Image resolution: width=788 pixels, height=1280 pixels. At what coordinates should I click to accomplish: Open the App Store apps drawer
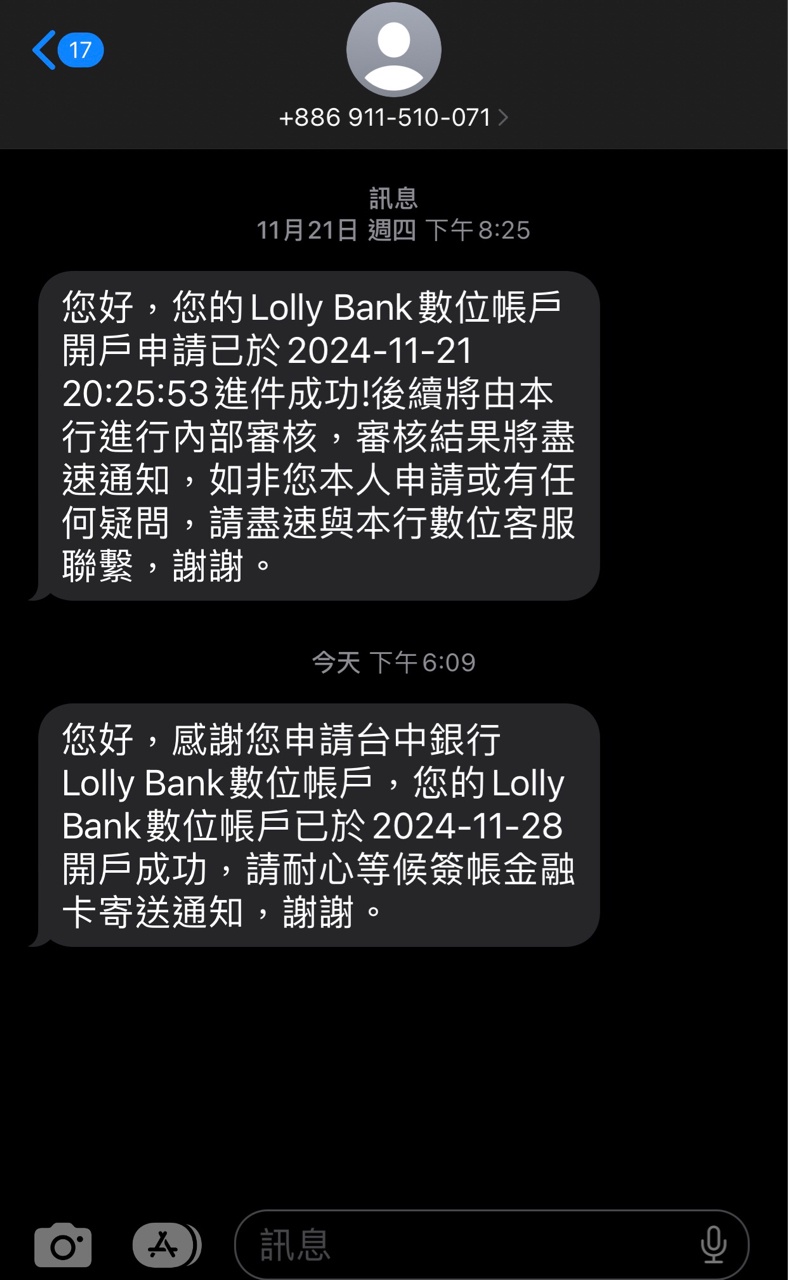coord(166,1245)
